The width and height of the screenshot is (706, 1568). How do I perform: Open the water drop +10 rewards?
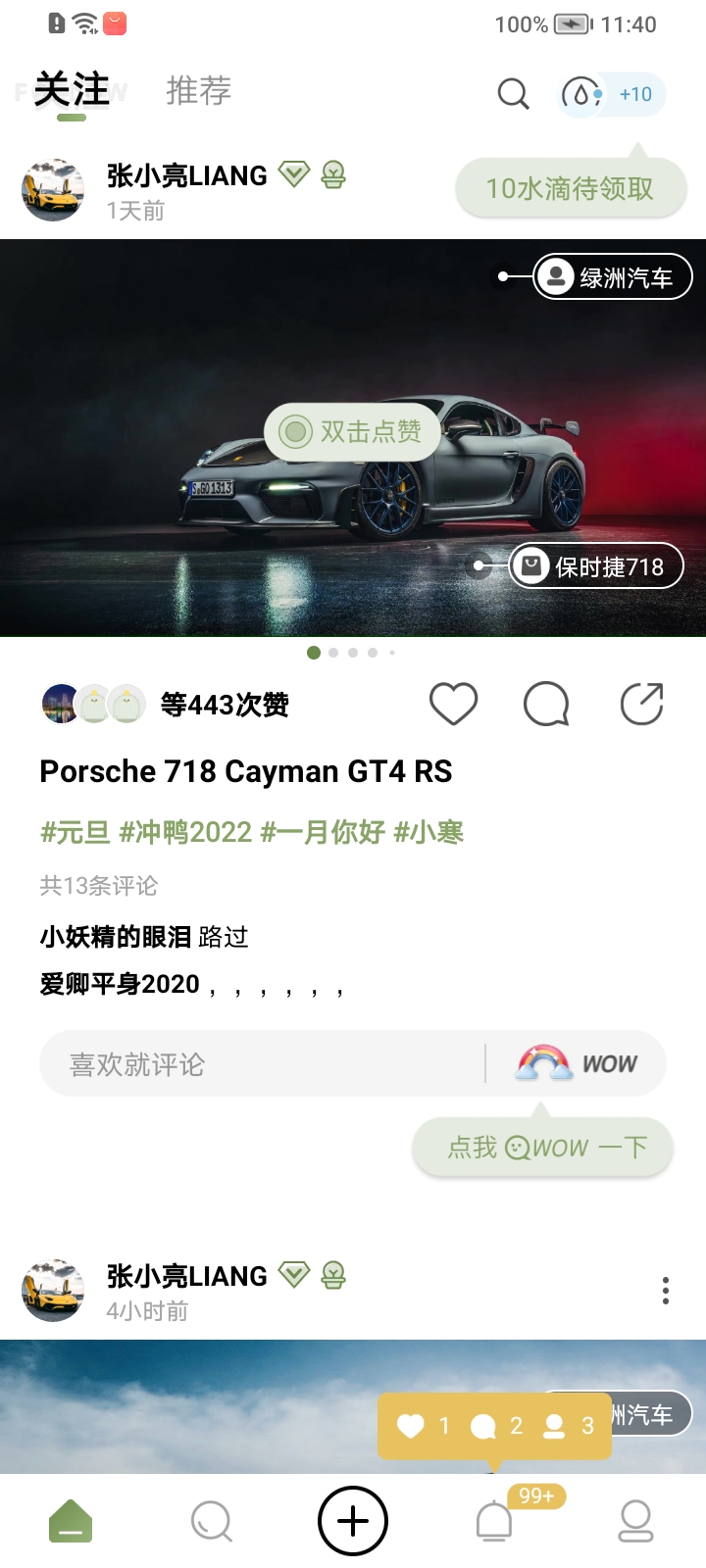[x=613, y=95]
